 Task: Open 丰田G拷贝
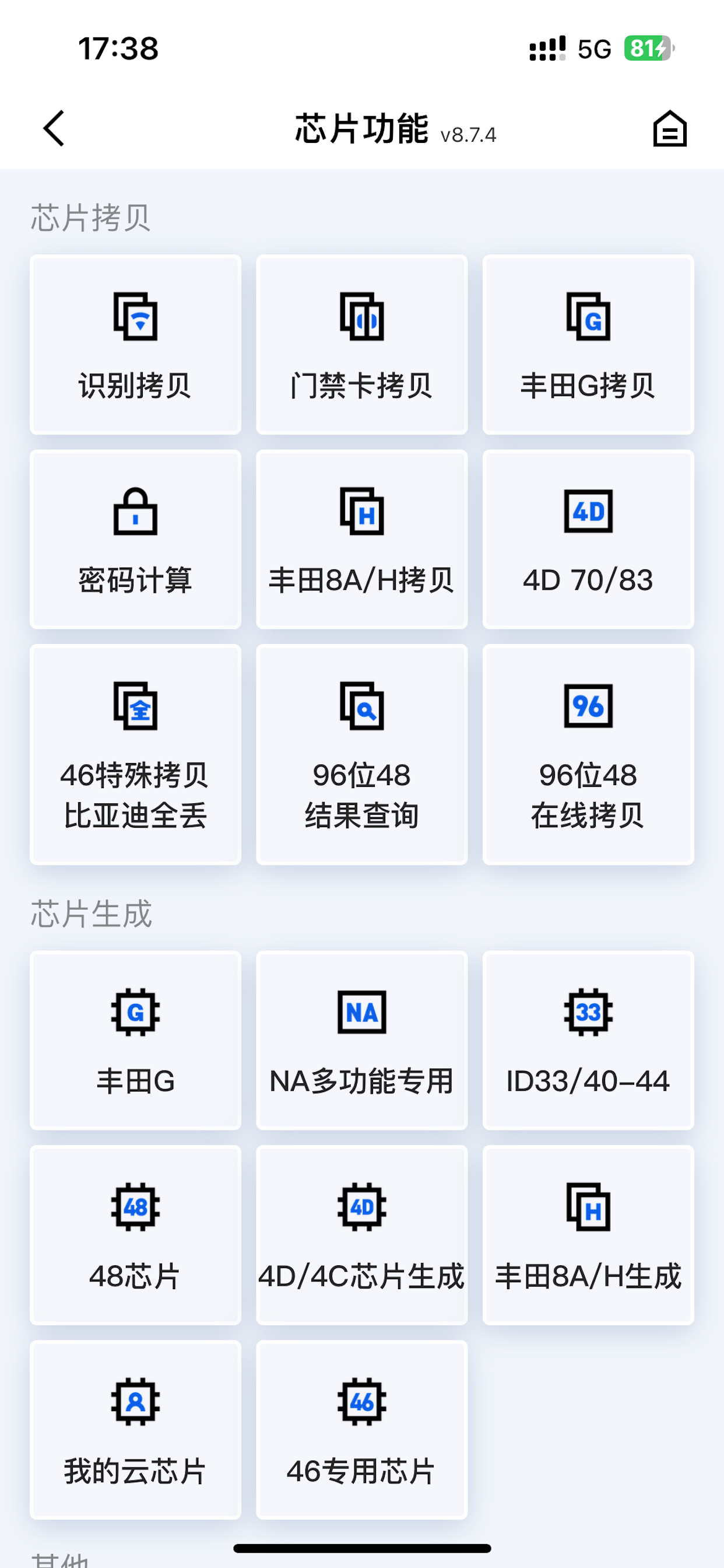tap(588, 345)
